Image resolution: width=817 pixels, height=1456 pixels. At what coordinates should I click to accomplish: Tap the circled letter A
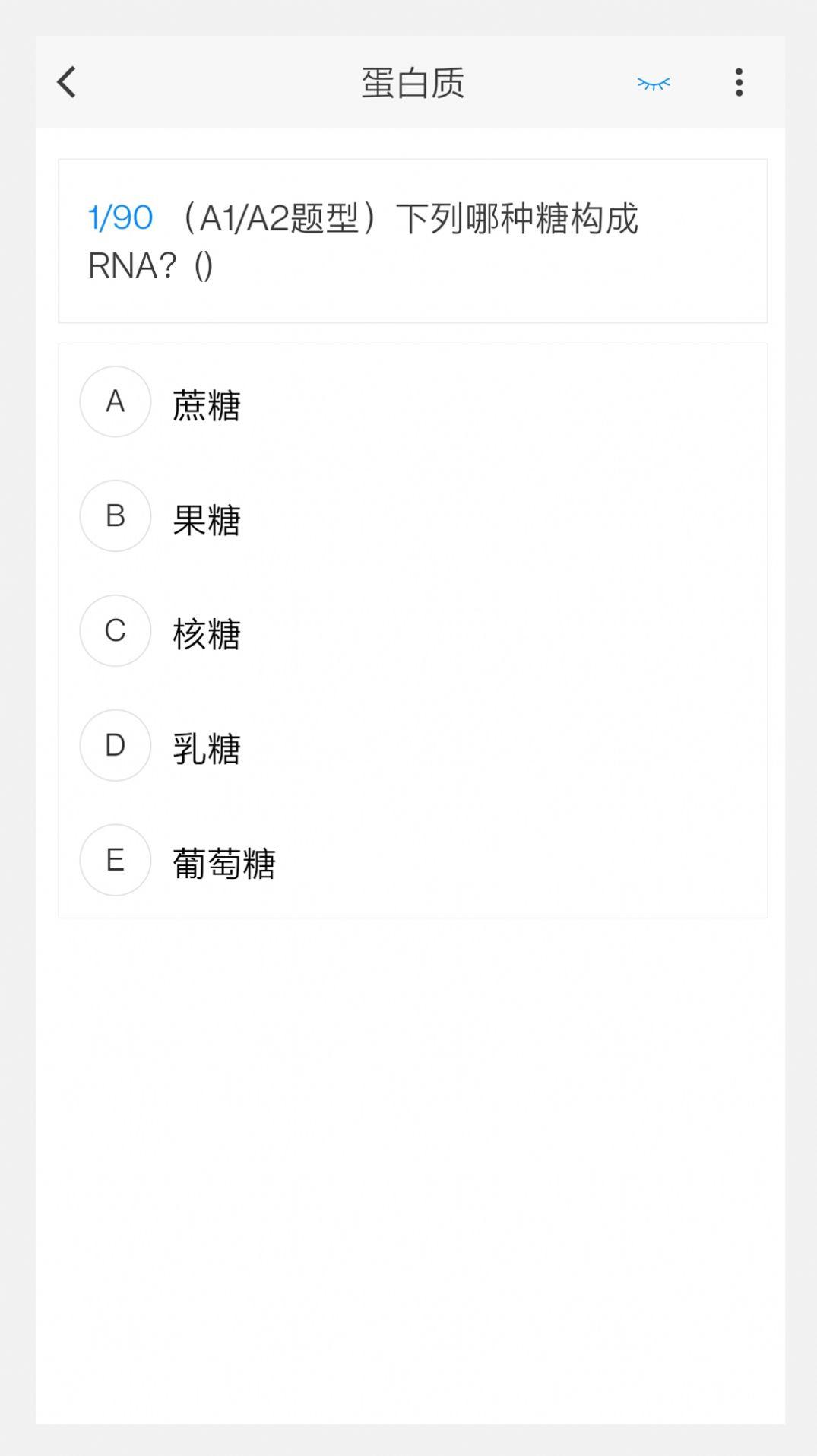coord(115,402)
